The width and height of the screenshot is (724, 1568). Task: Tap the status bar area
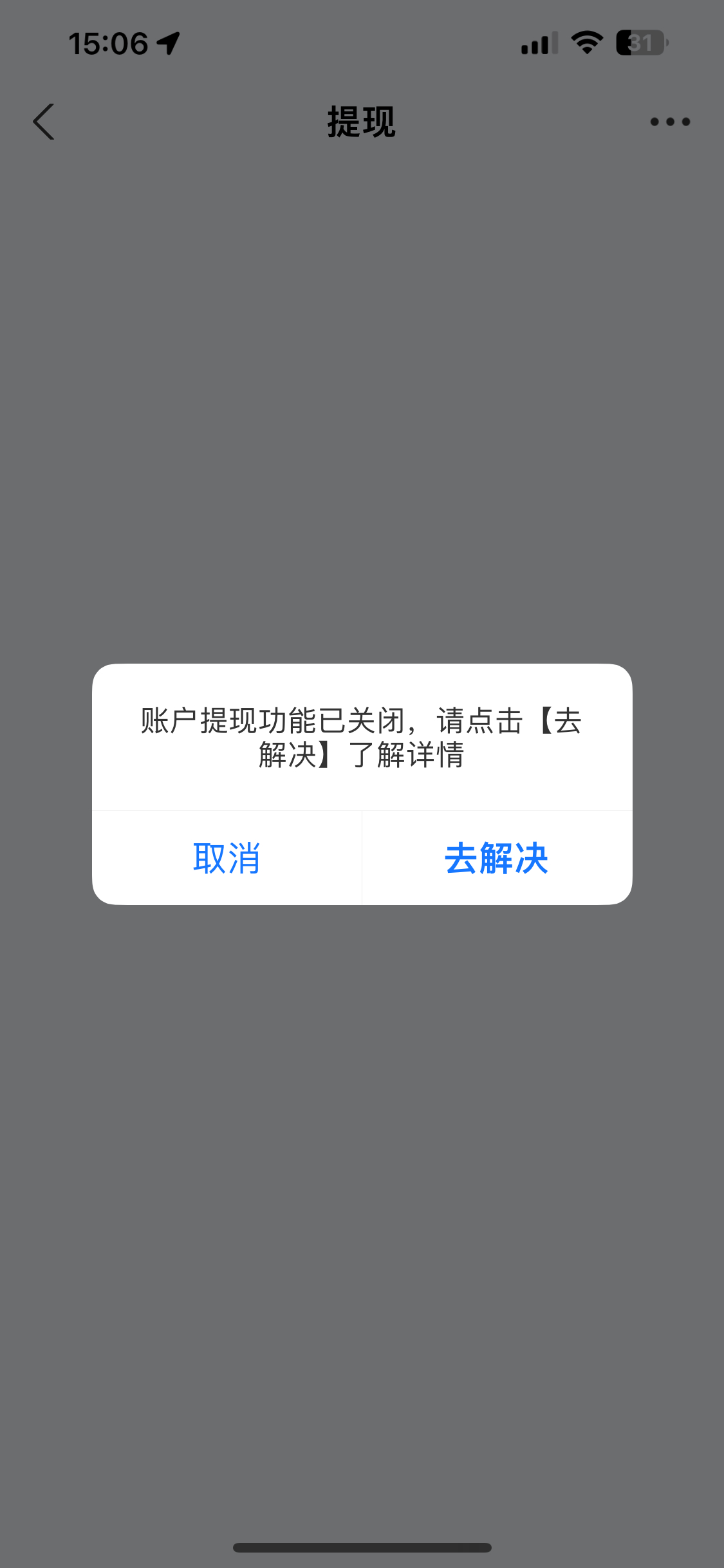pos(362,42)
